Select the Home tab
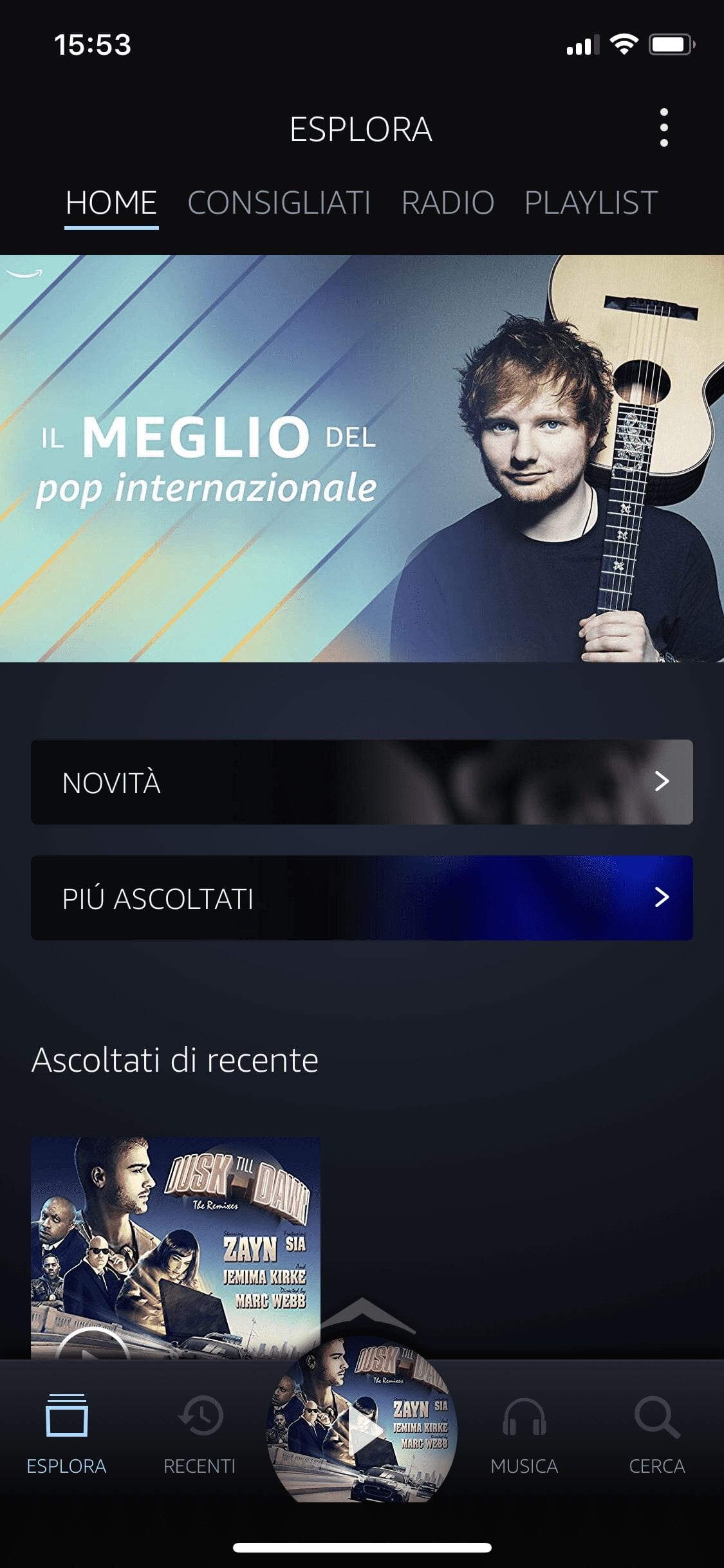This screenshot has height=1568, width=724. point(111,203)
